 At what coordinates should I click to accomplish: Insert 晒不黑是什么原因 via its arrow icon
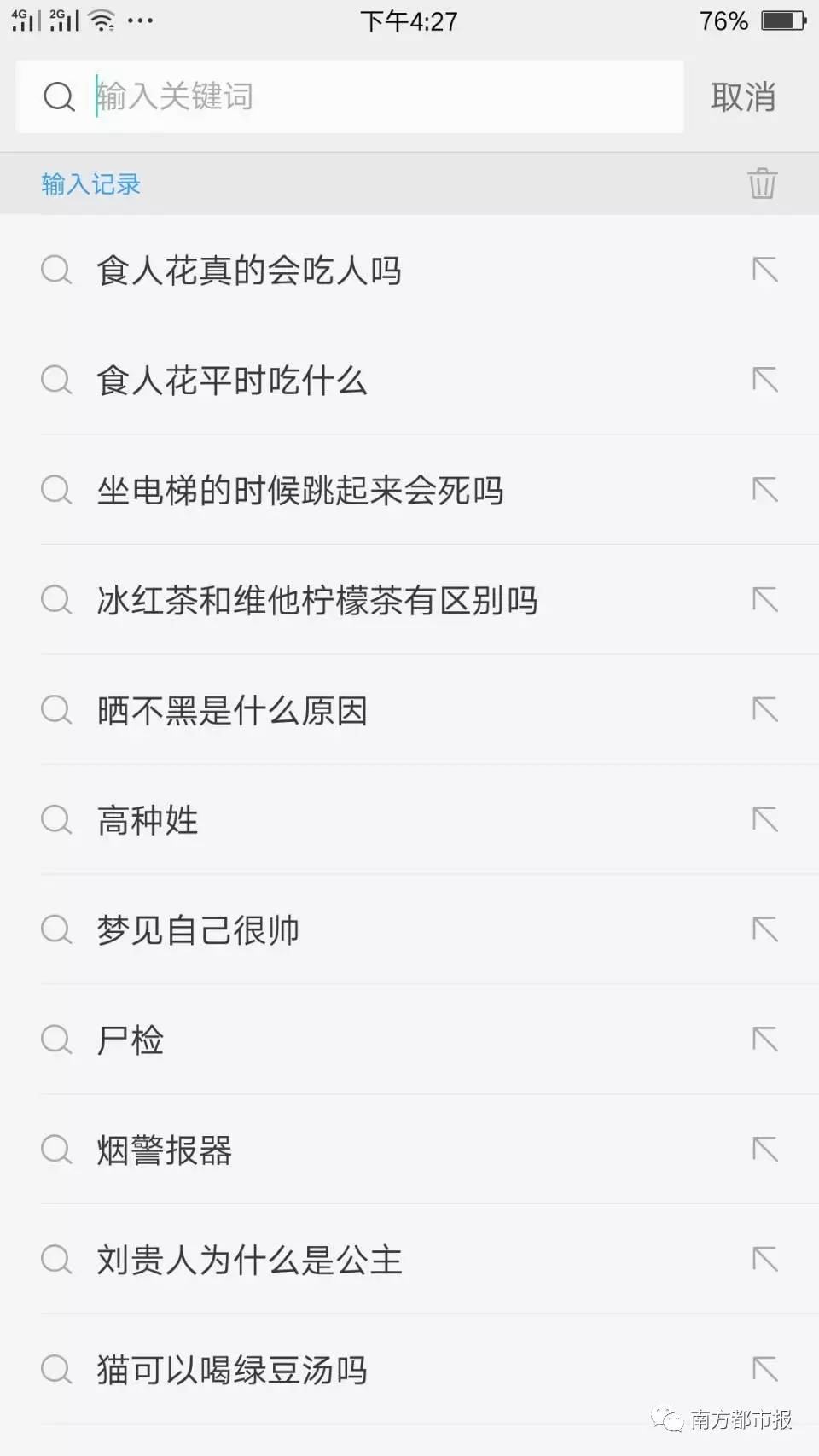(x=764, y=710)
